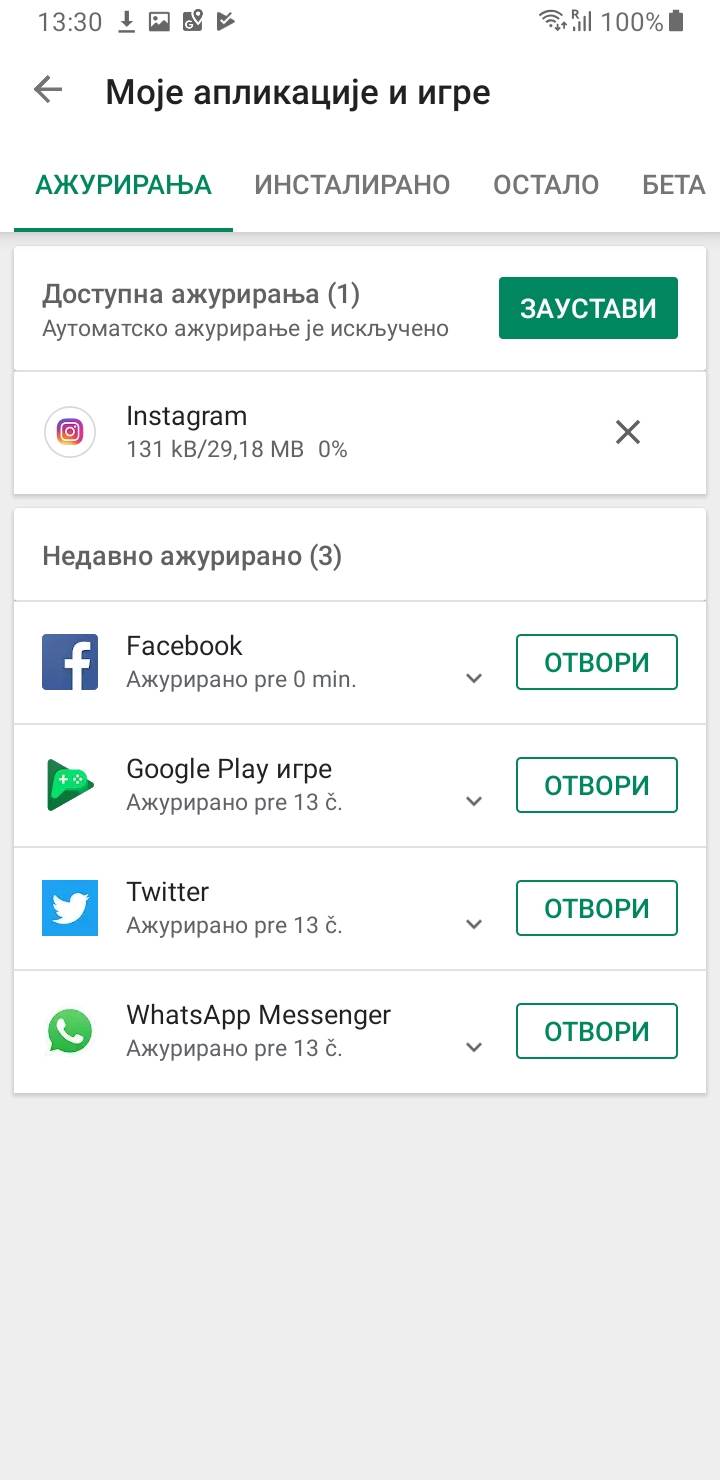Switch to the ИНСТАЛИРАНО tab
This screenshot has width=720, height=1480.
(x=352, y=185)
